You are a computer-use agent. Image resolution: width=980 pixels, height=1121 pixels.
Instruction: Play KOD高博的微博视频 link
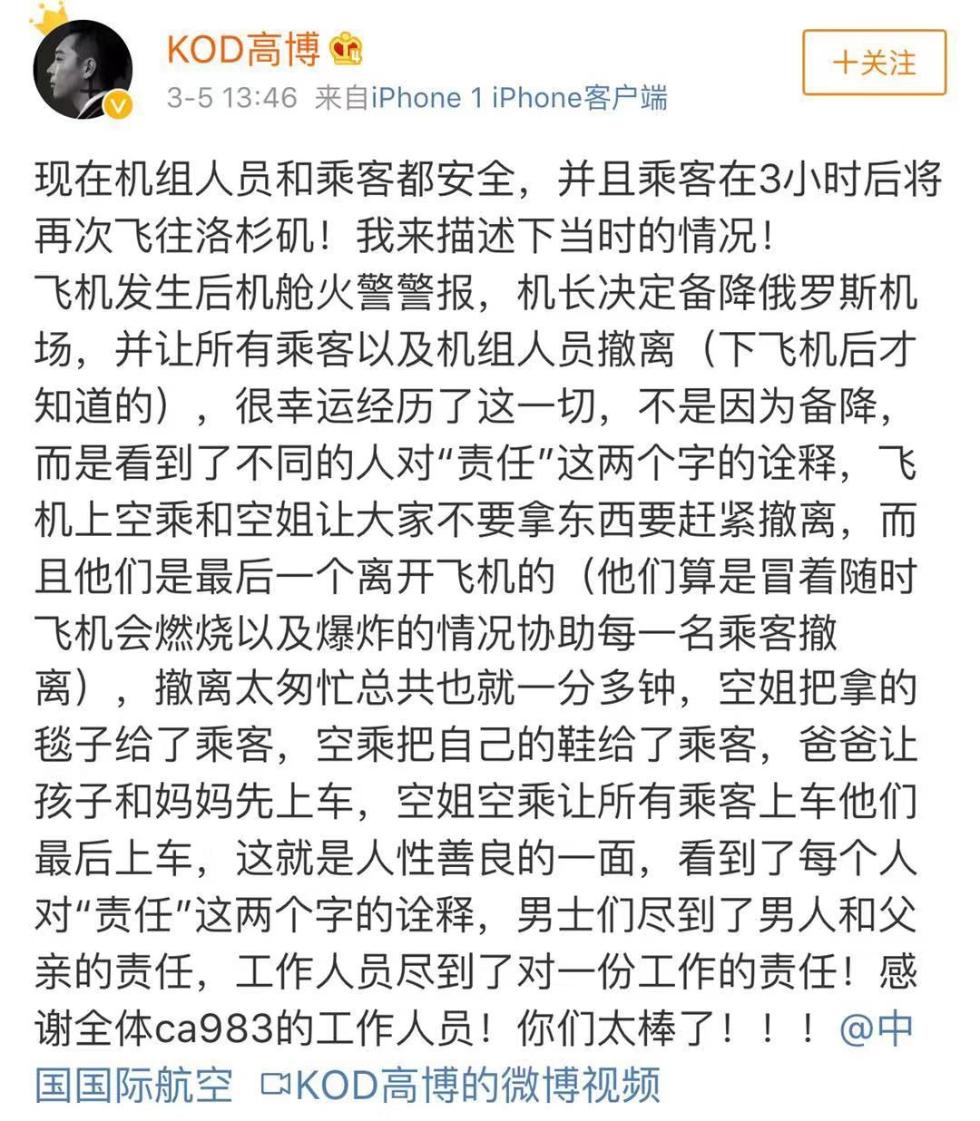(x=462, y=1084)
